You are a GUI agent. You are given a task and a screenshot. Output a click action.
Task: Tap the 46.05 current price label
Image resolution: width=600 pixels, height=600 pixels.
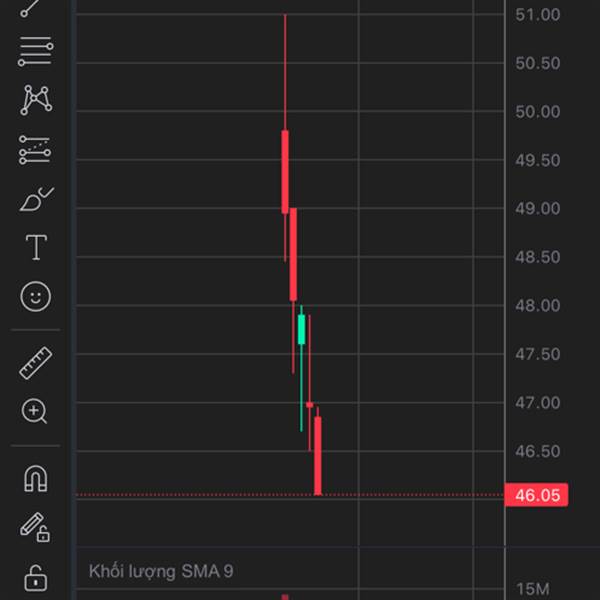pyautogui.click(x=536, y=495)
